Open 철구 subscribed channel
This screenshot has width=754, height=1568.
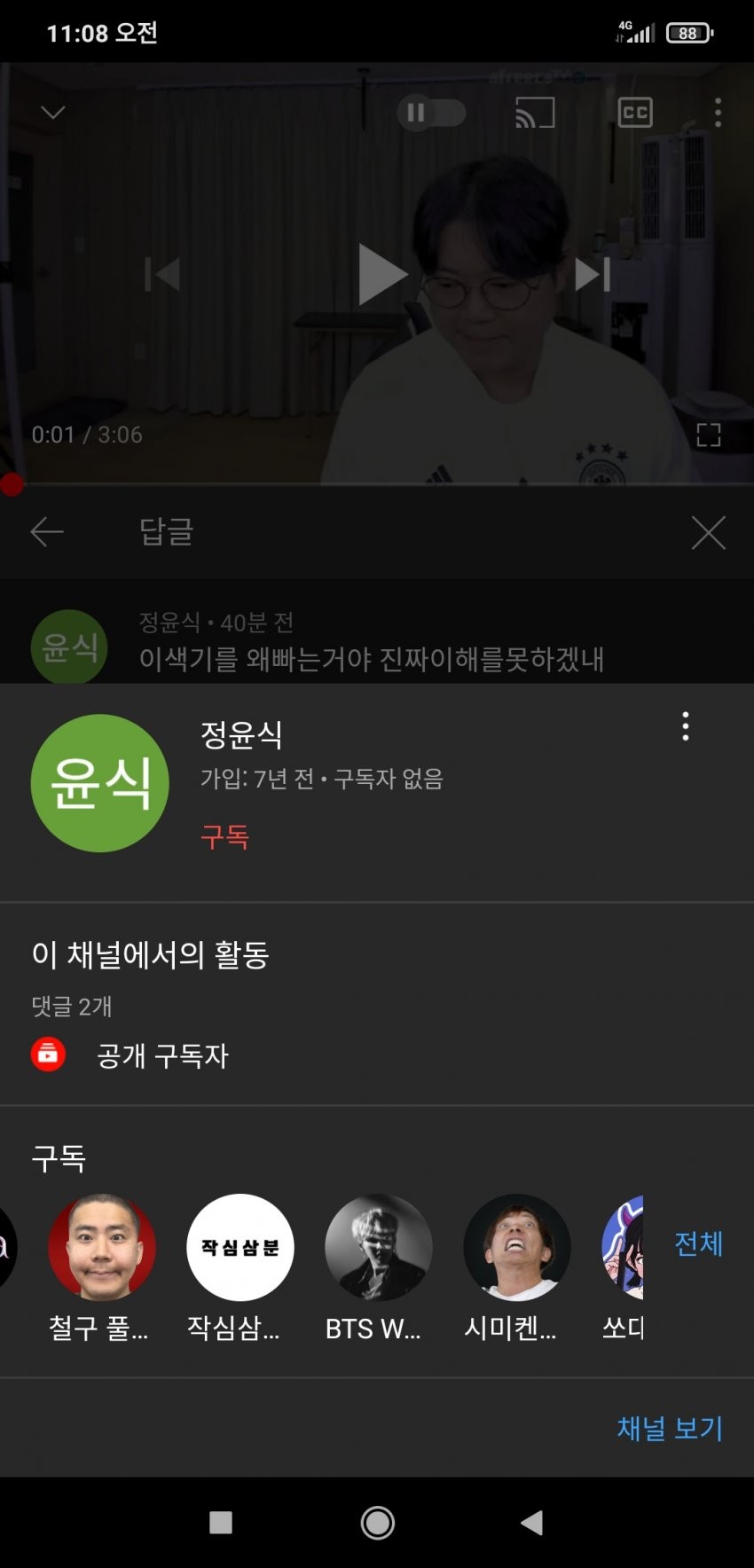[x=101, y=1248]
